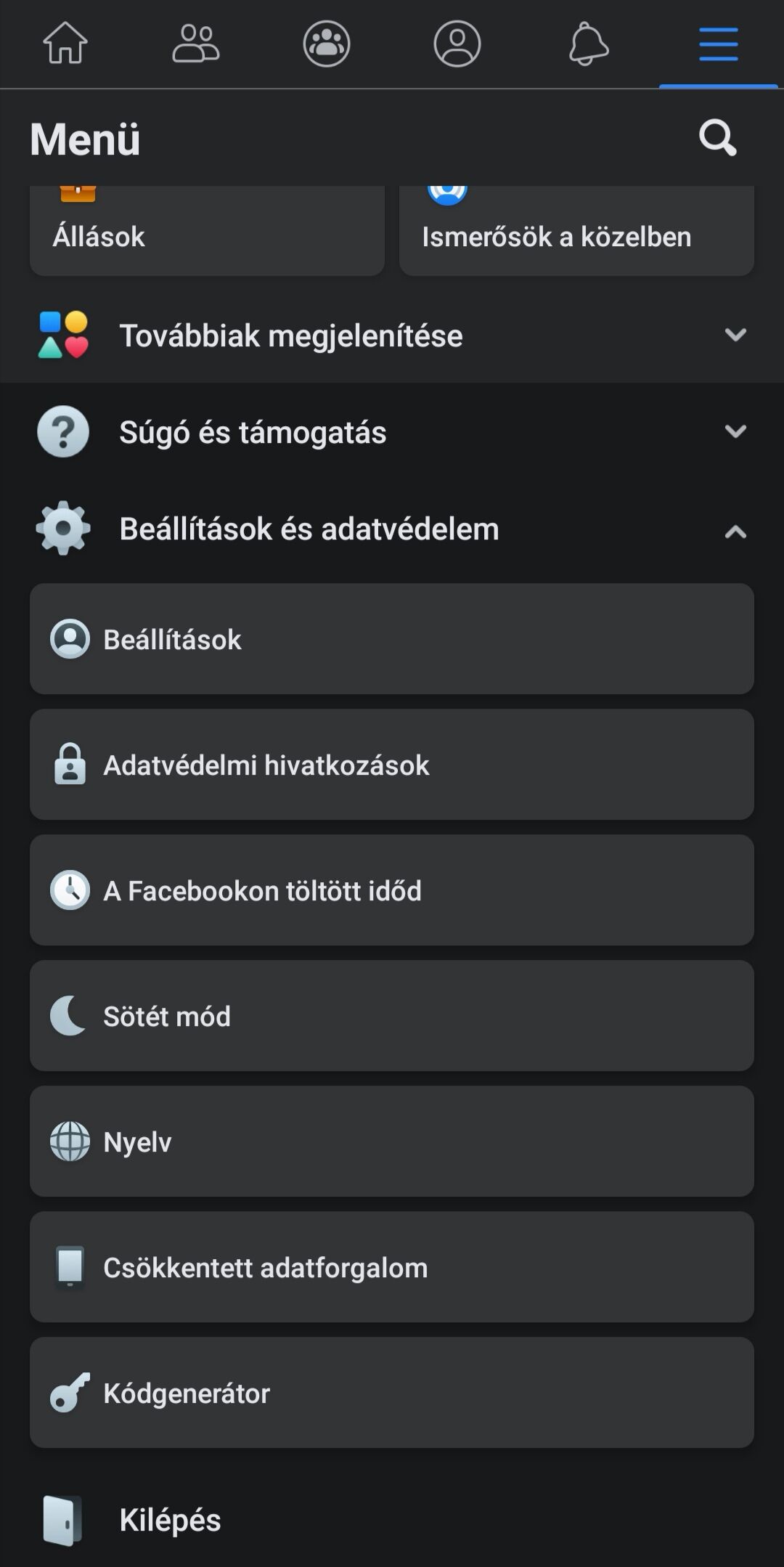The width and height of the screenshot is (784, 1567).
Task: Open Kódgenerátor
Action: coord(392,1393)
